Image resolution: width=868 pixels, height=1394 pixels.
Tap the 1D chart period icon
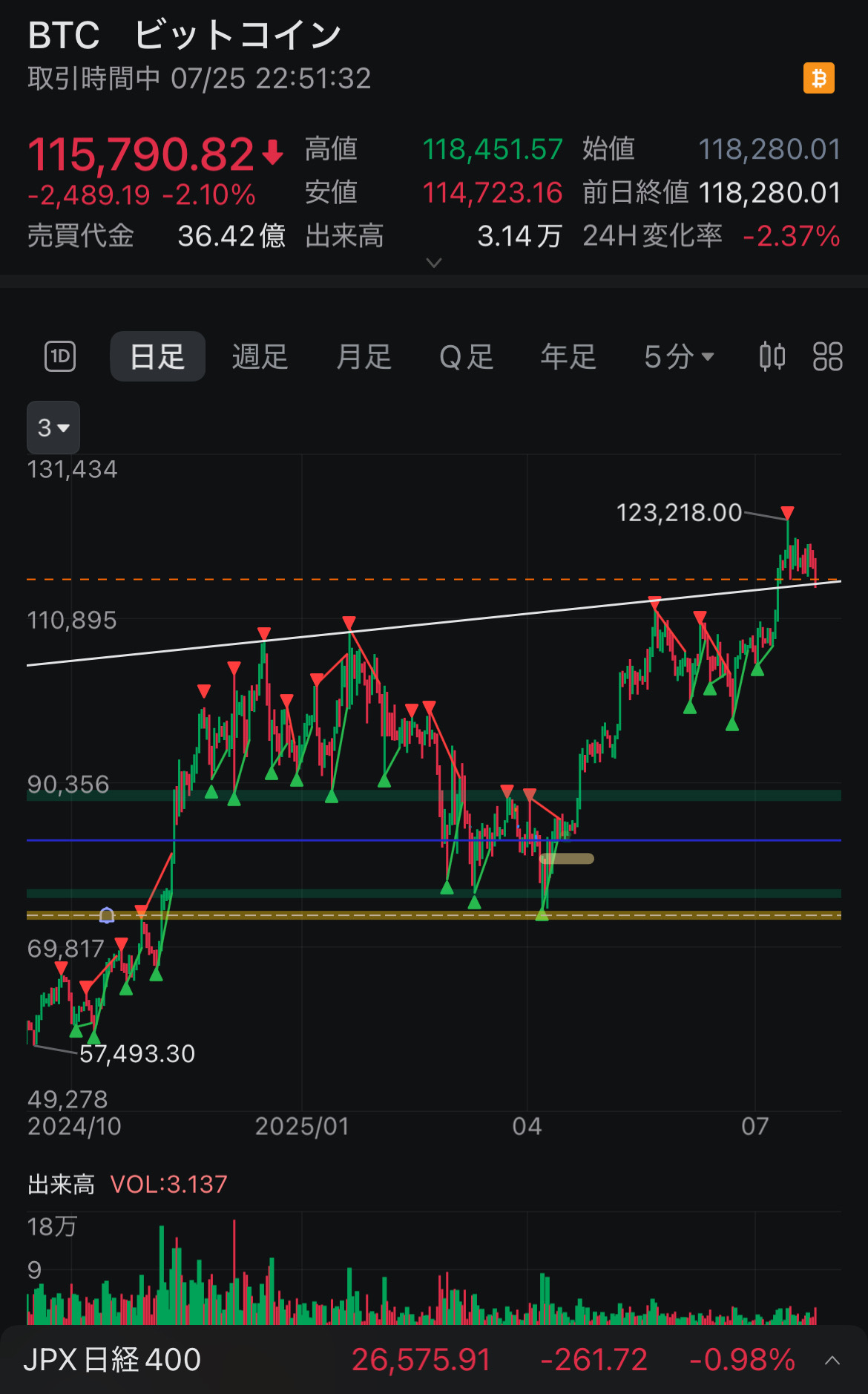tap(60, 356)
